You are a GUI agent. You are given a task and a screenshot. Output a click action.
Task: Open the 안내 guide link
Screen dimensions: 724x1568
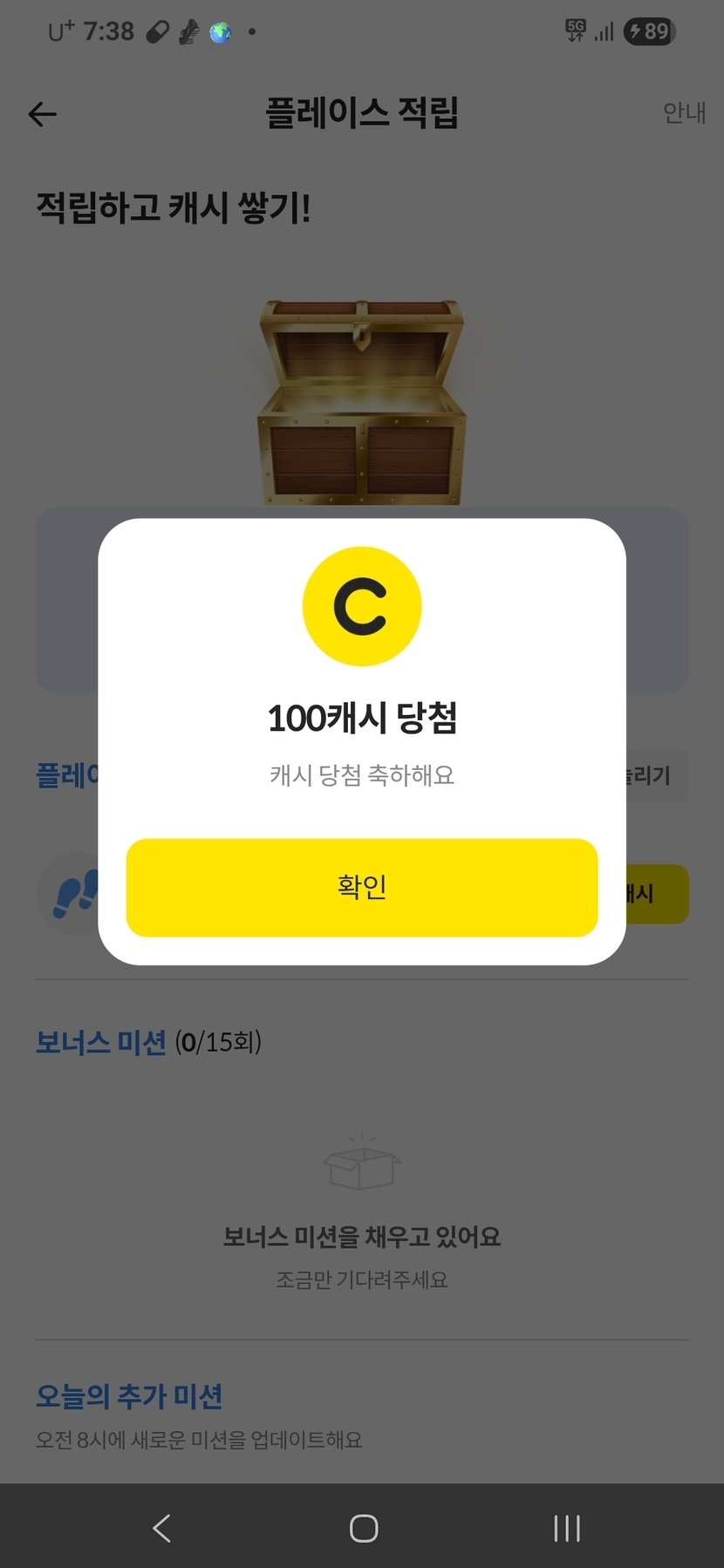point(683,112)
